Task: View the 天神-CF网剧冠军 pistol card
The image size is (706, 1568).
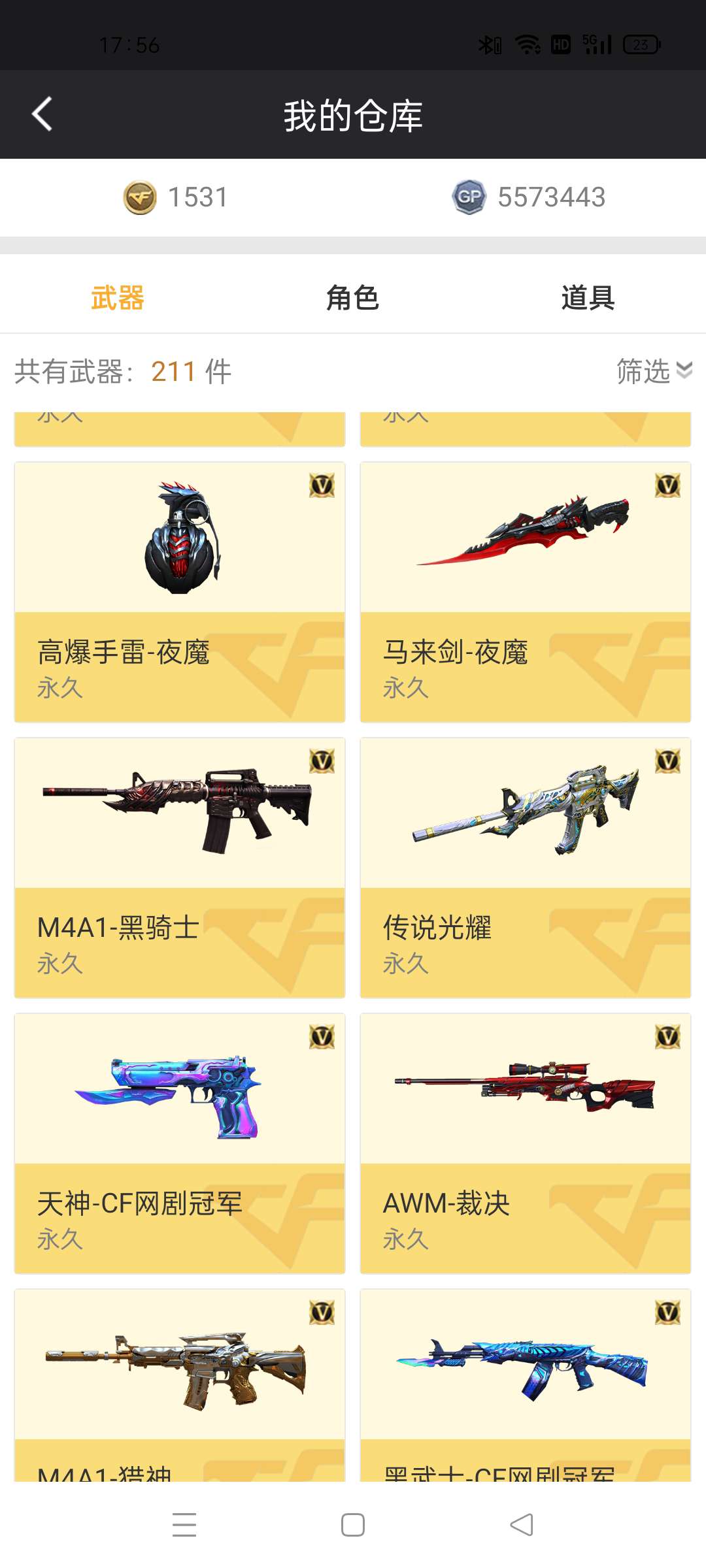Action: click(180, 1143)
